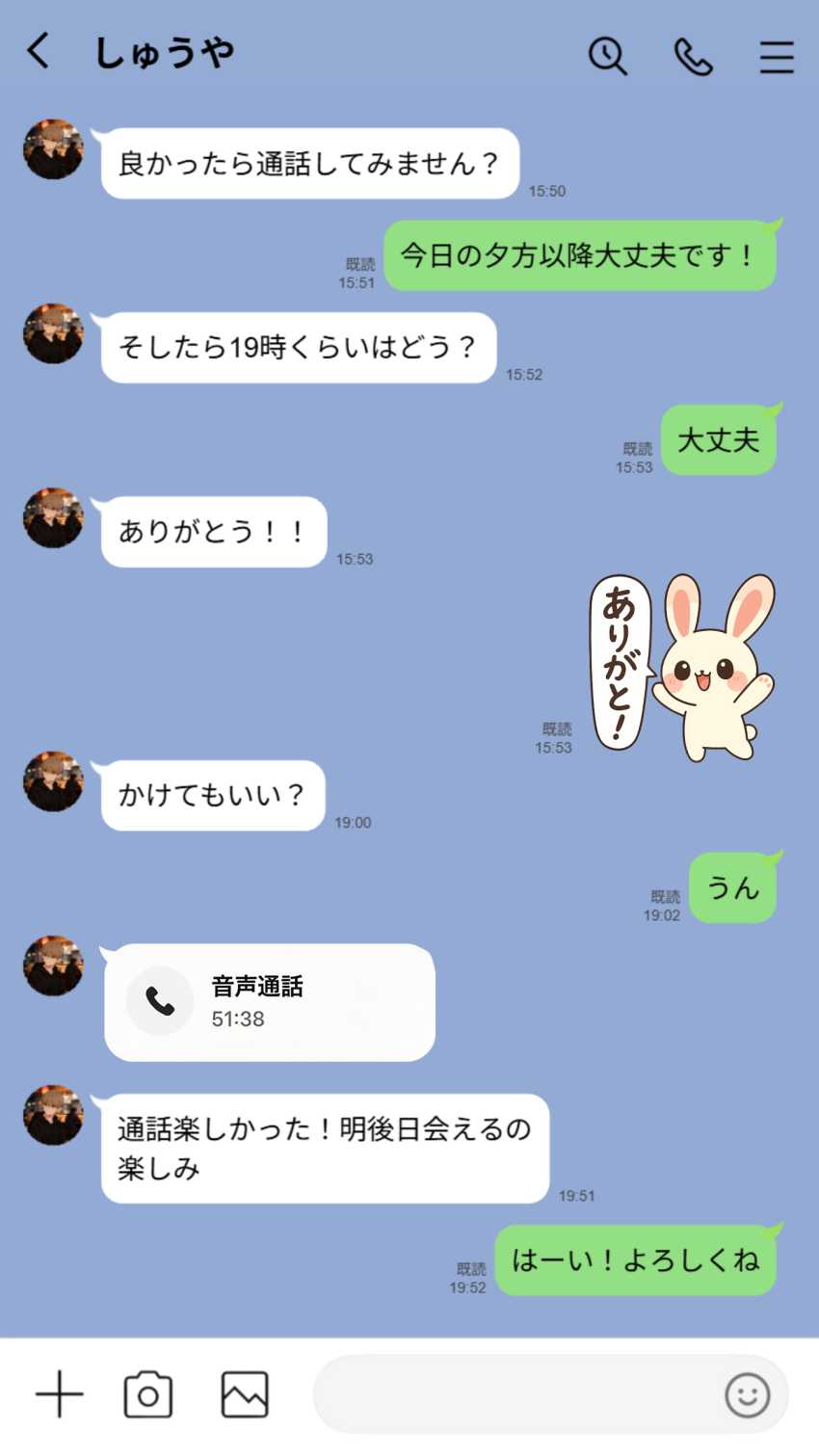
Task: Tap the green 大丈夫 reply bubble
Action: coord(719,440)
